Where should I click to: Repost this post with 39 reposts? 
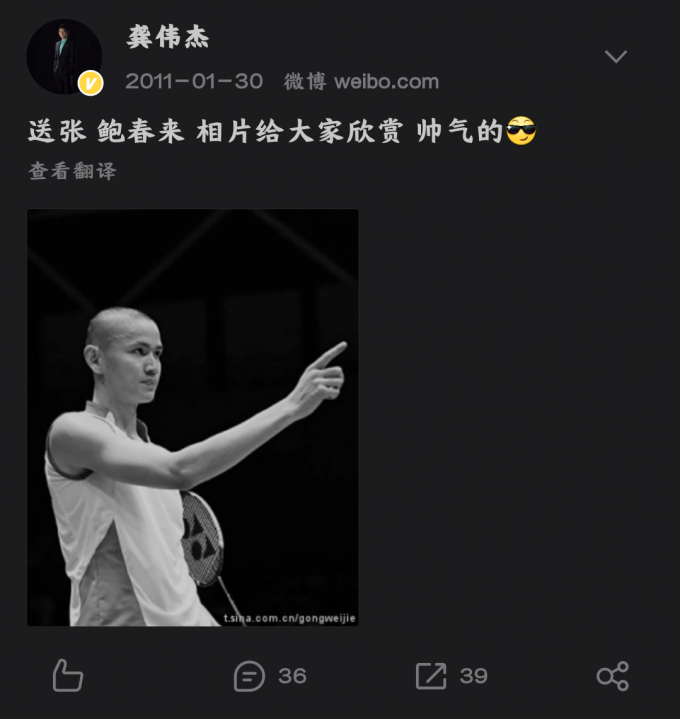pyautogui.click(x=451, y=676)
